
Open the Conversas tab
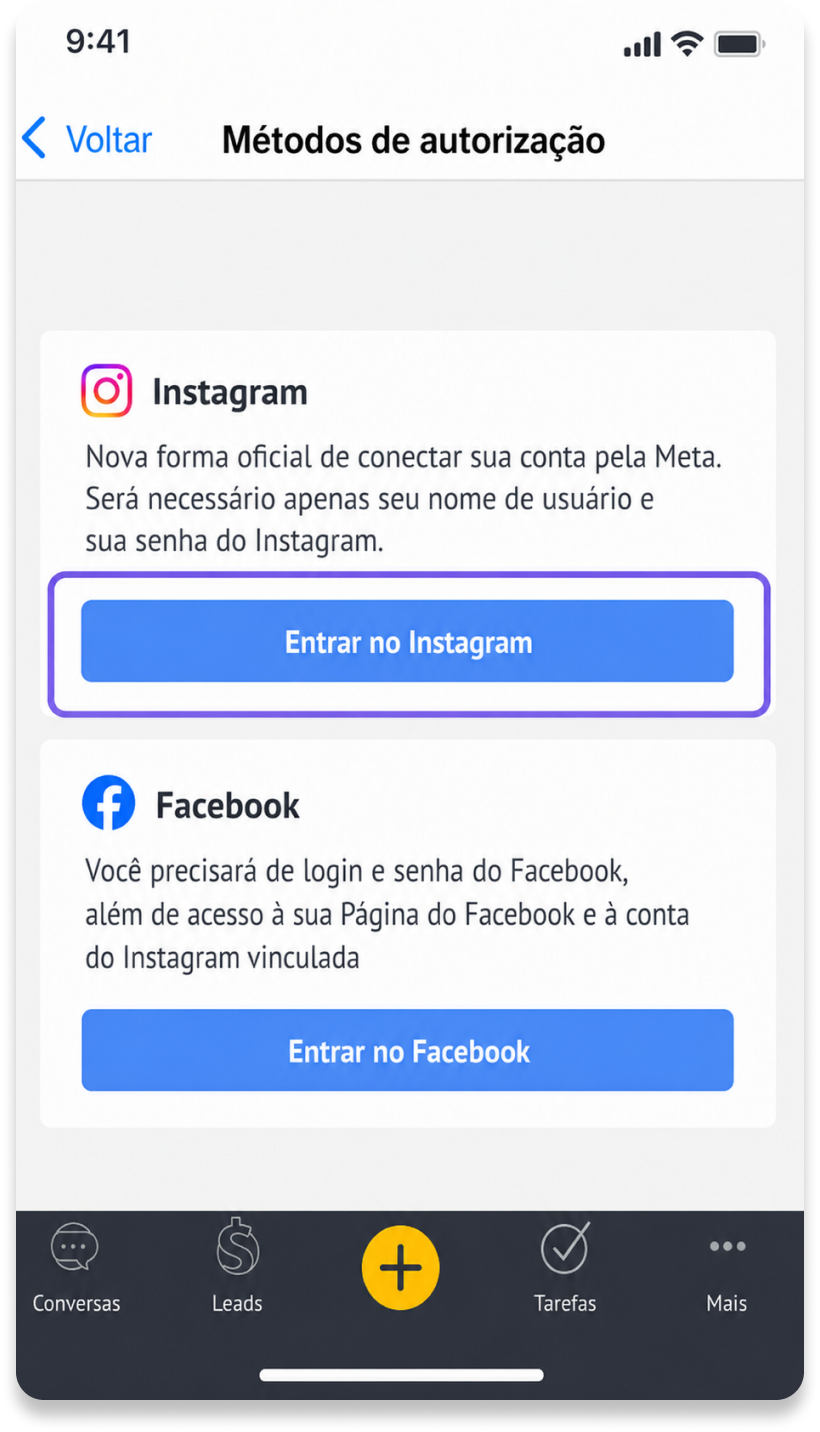(76, 1267)
